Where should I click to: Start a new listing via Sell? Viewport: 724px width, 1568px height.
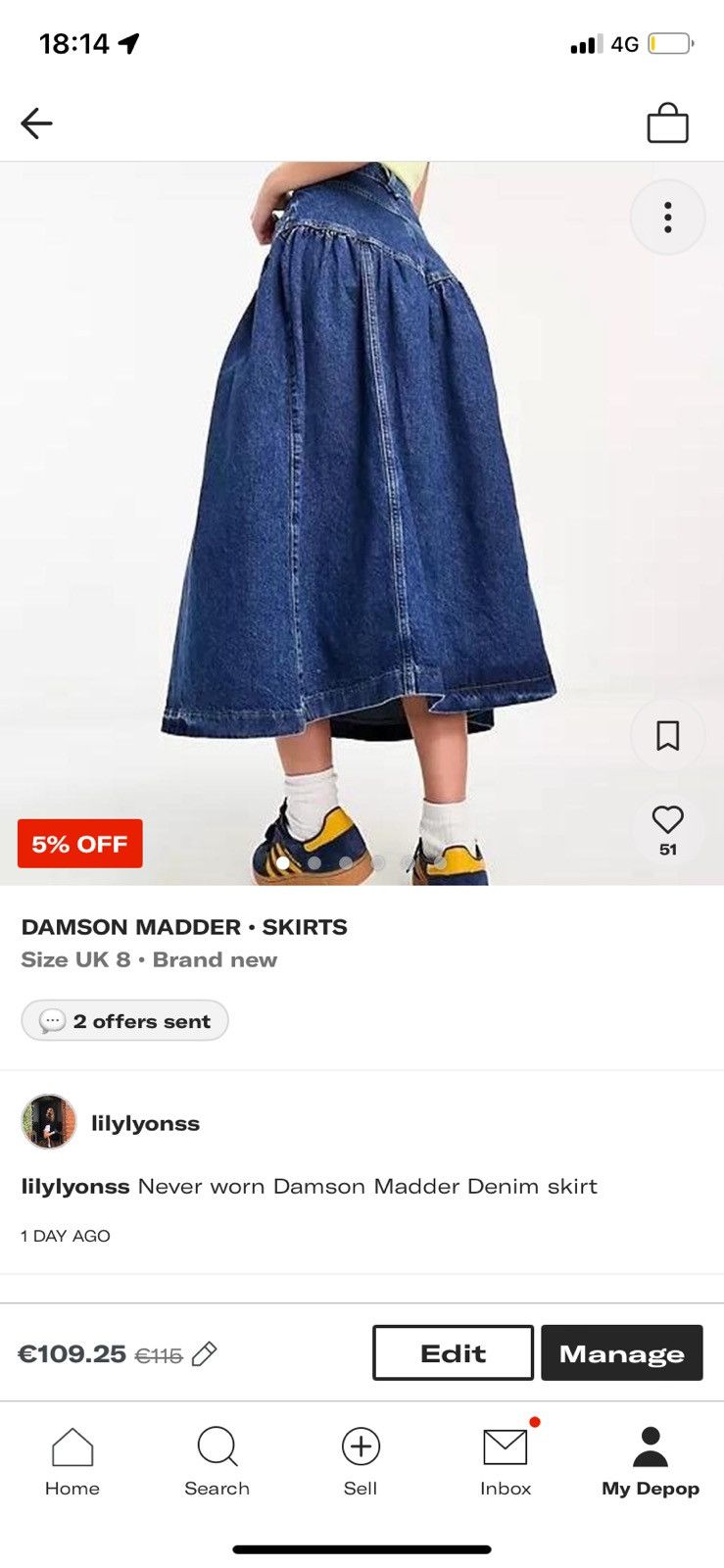(361, 1461)
